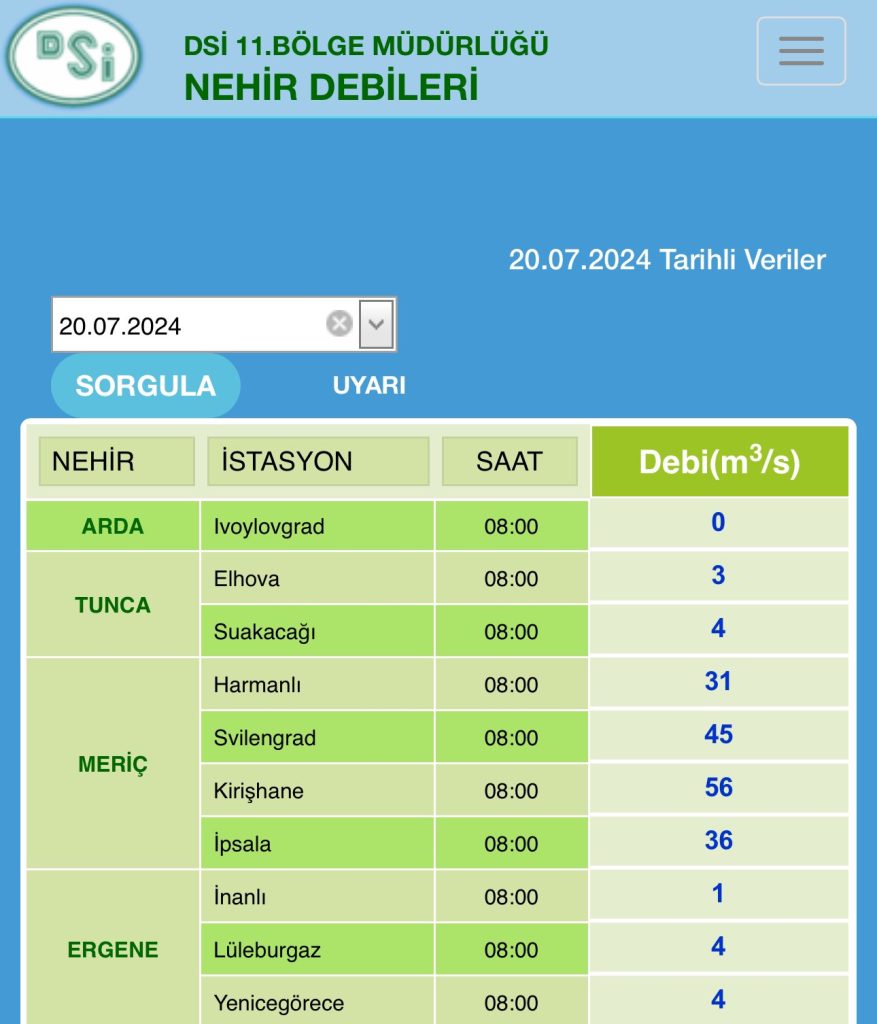Open the hamburger navigation menu
Viewport: 877px width, 1024px height.
coord(801,51)
